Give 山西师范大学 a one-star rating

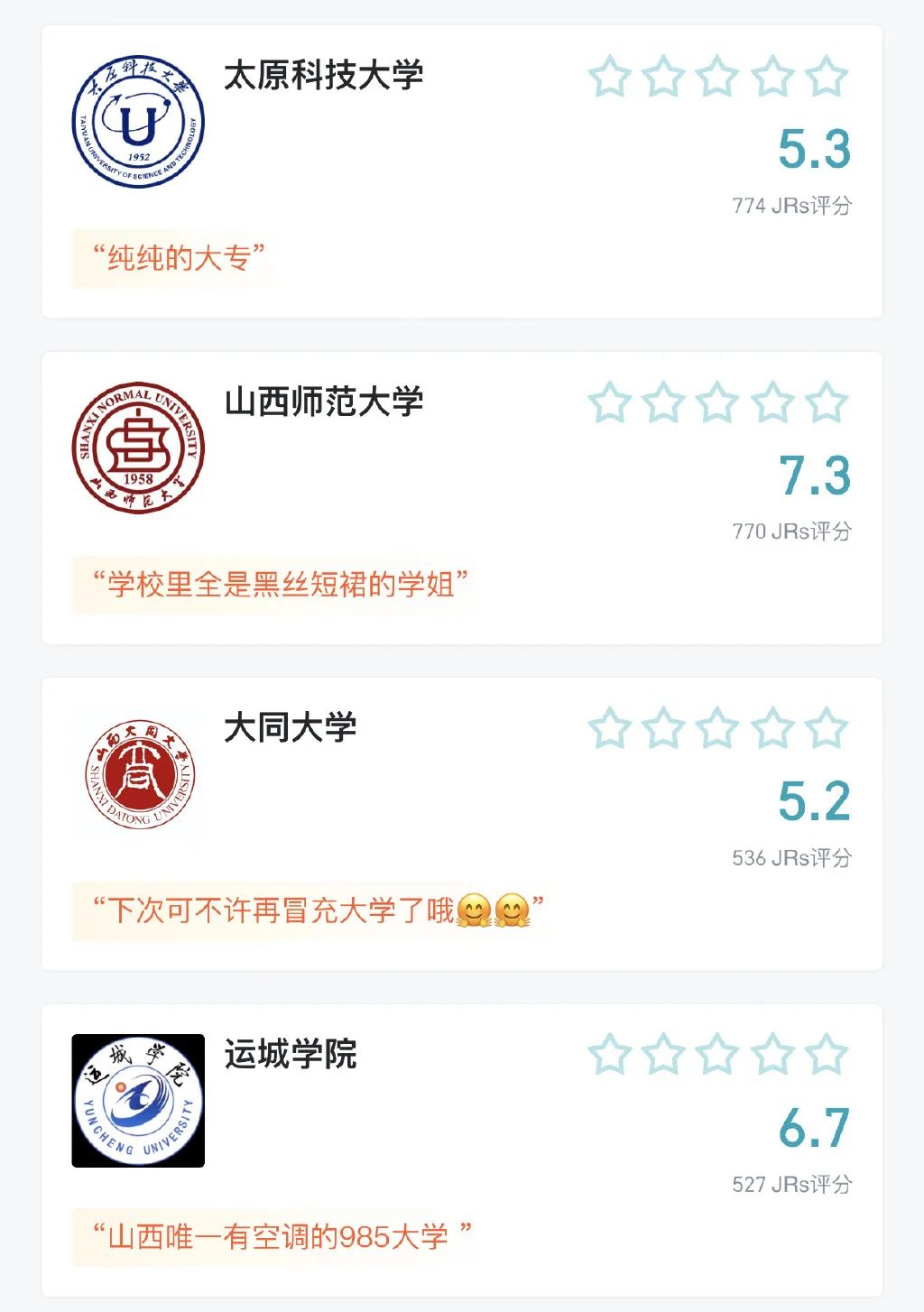(x=610, y=402)
